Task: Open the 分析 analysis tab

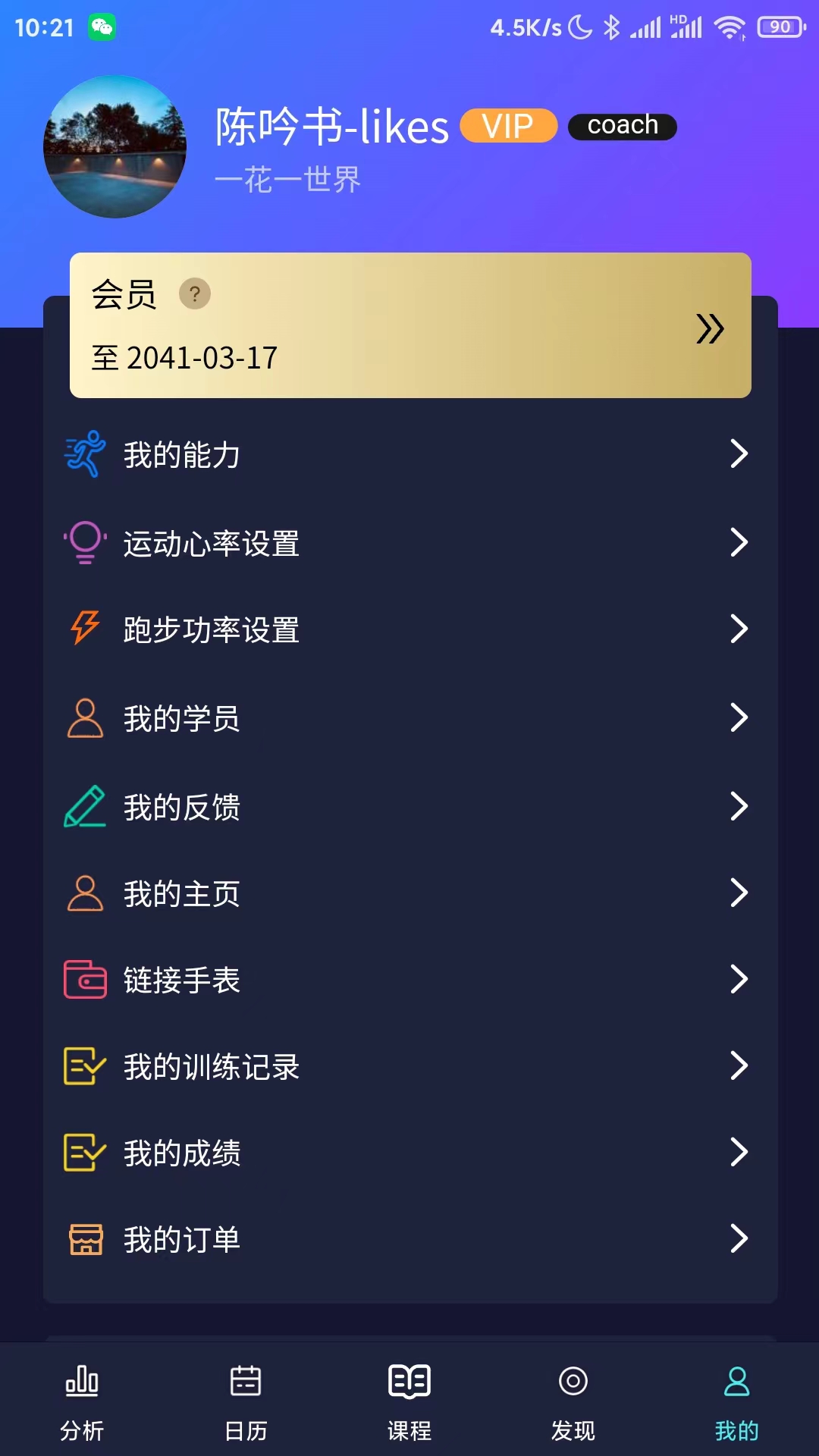Action: pos(81,1403)
